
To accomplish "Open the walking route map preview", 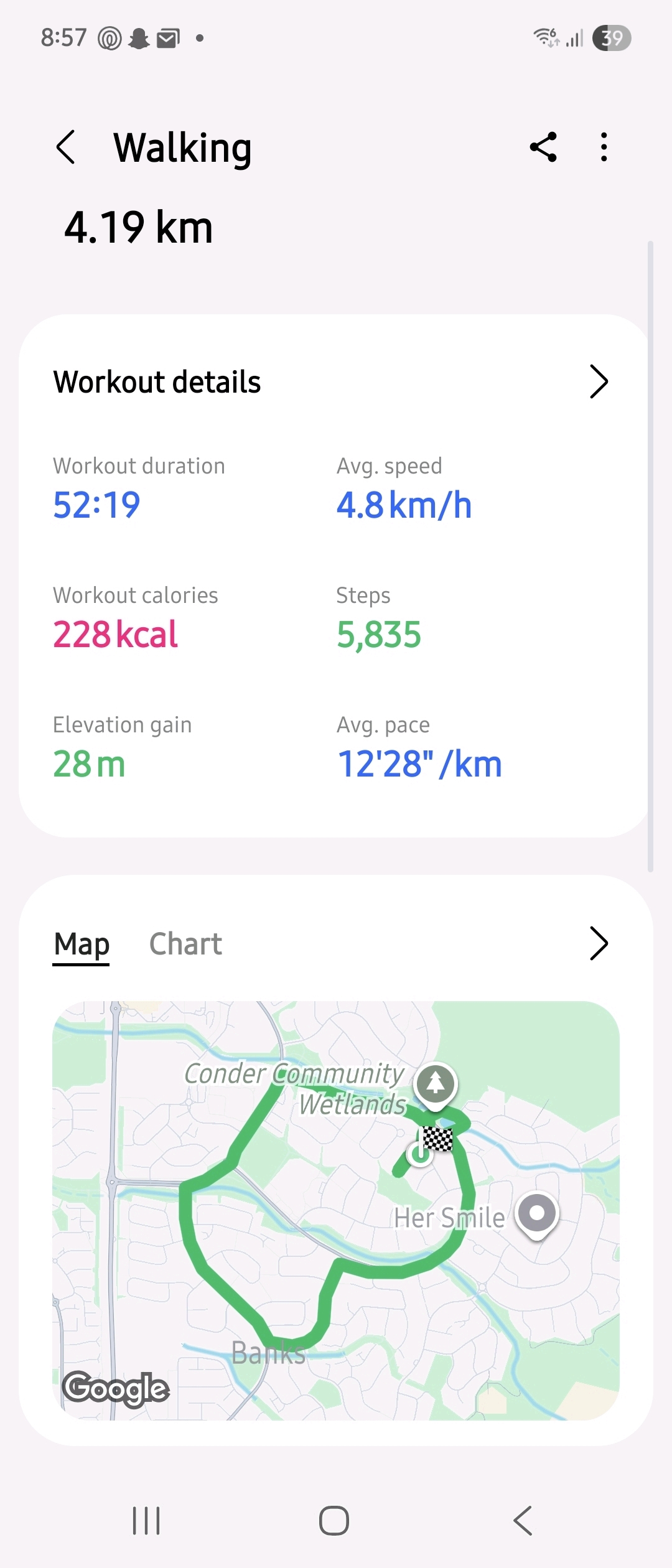I will pyautogui.click(x=336, y=1210).
